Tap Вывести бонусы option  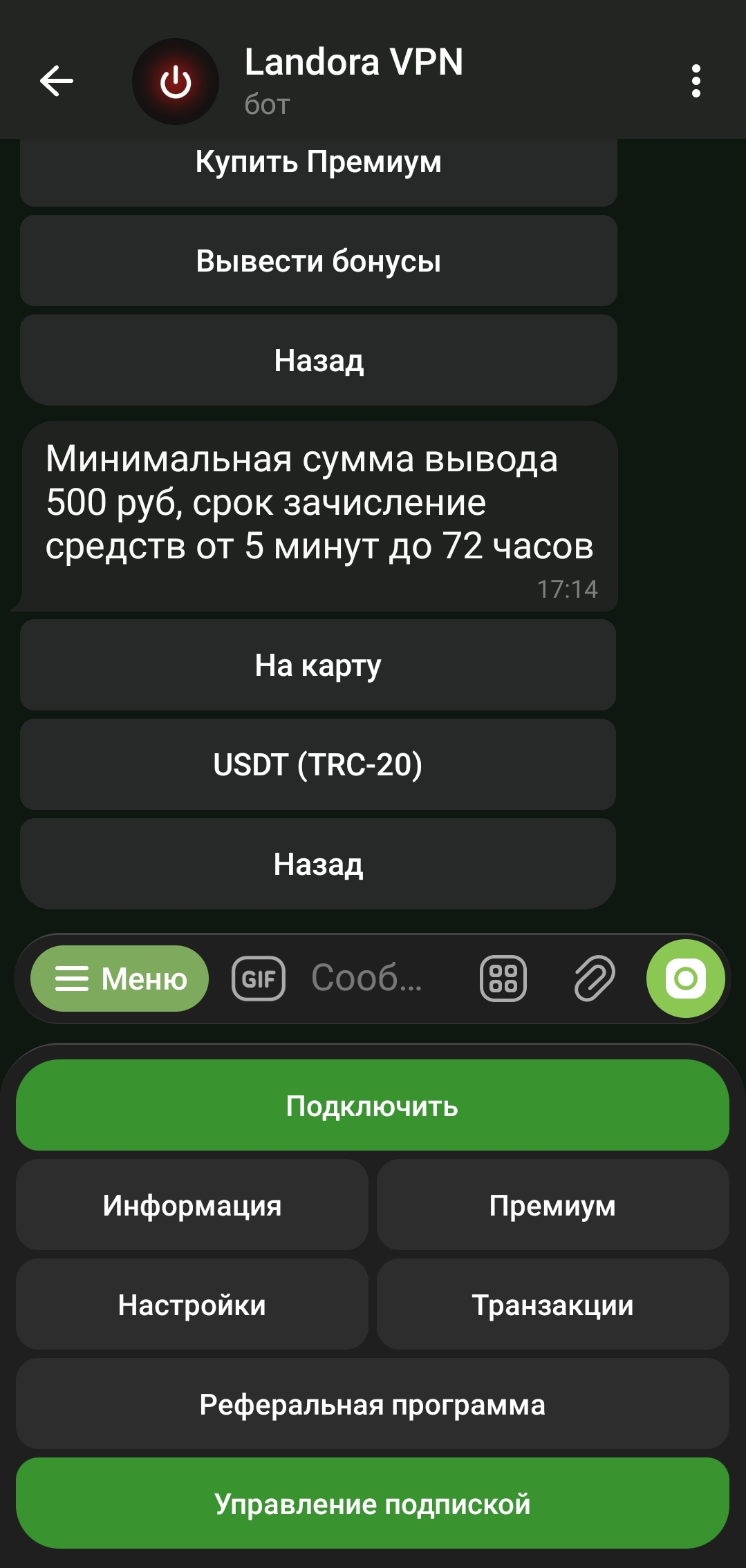click(x=317, y=261)
